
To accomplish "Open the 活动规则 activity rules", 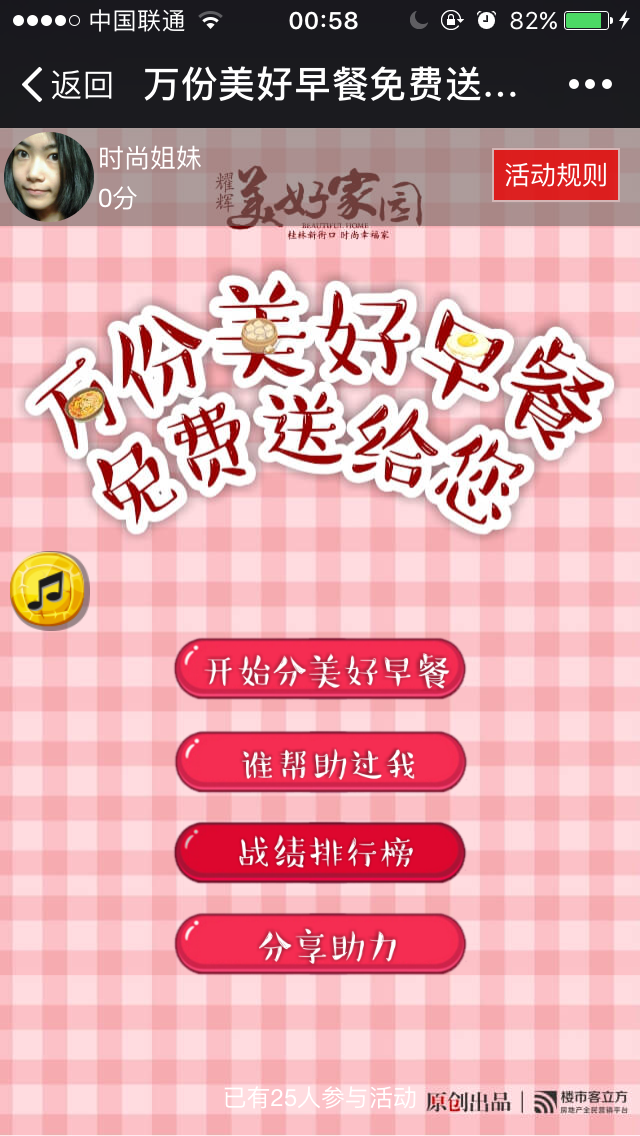I will (x=555, y=176).
